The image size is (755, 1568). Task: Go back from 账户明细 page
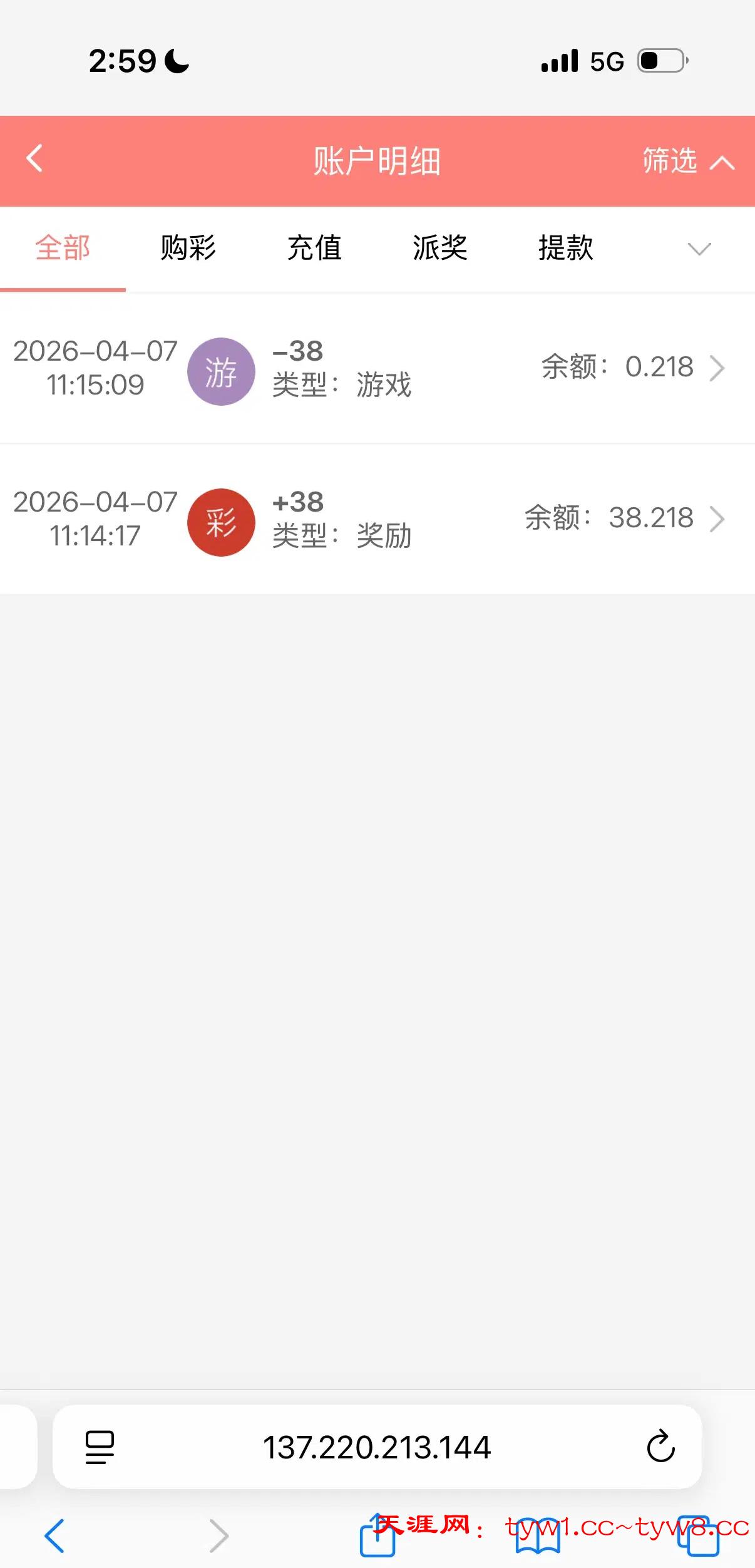pos(35,159)
